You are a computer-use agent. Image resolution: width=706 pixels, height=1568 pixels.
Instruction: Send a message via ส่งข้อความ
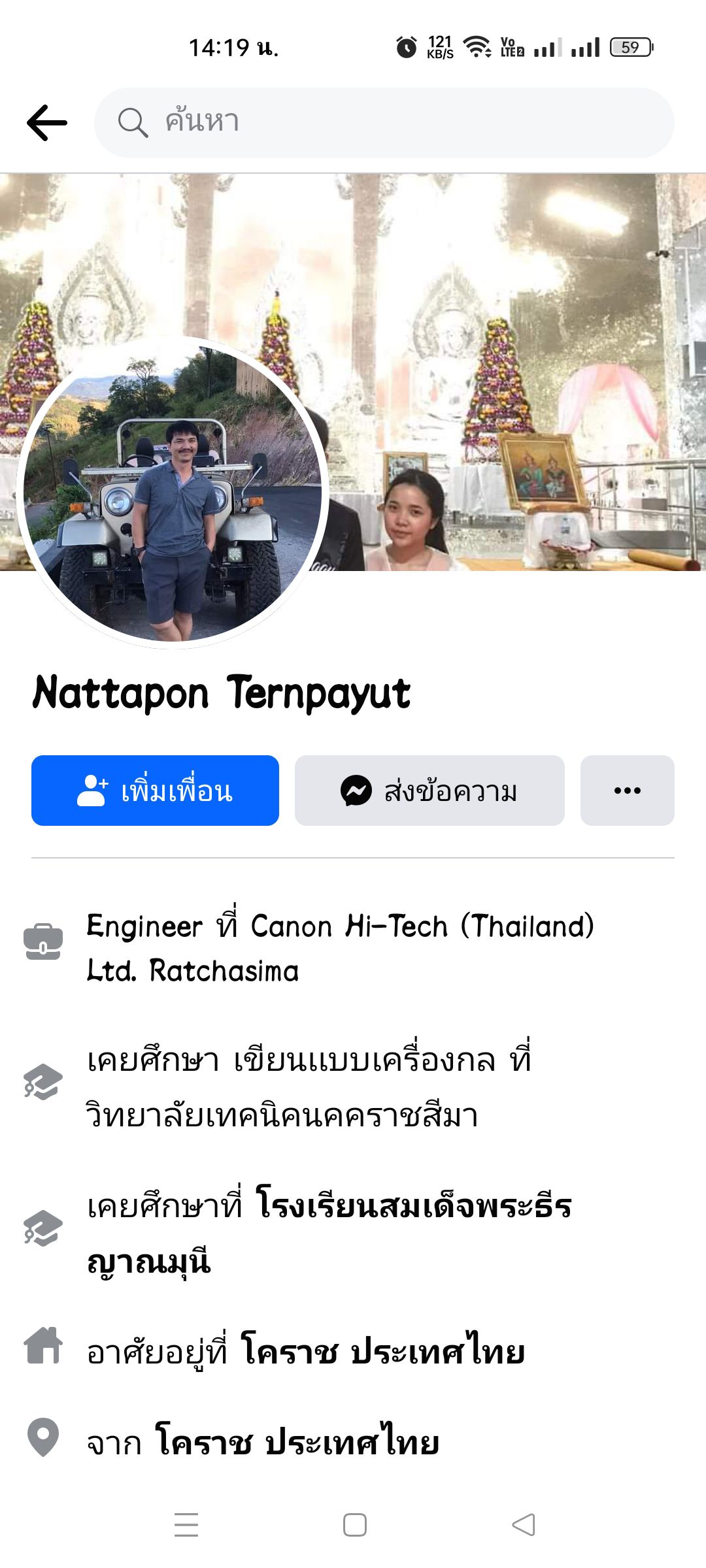click(x=429, y=791)
